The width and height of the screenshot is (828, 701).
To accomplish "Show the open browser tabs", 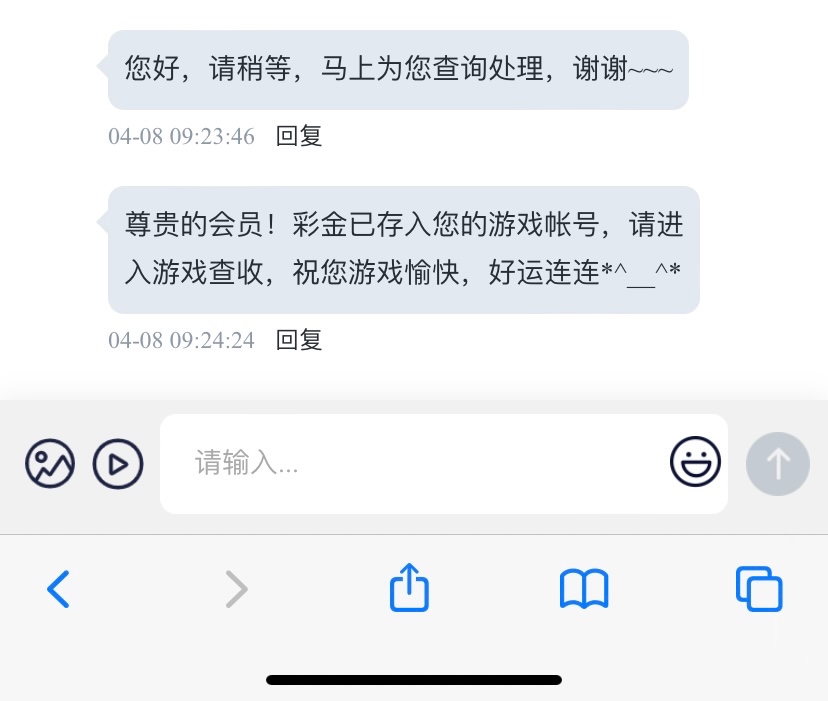I will (x=759, y=589).
